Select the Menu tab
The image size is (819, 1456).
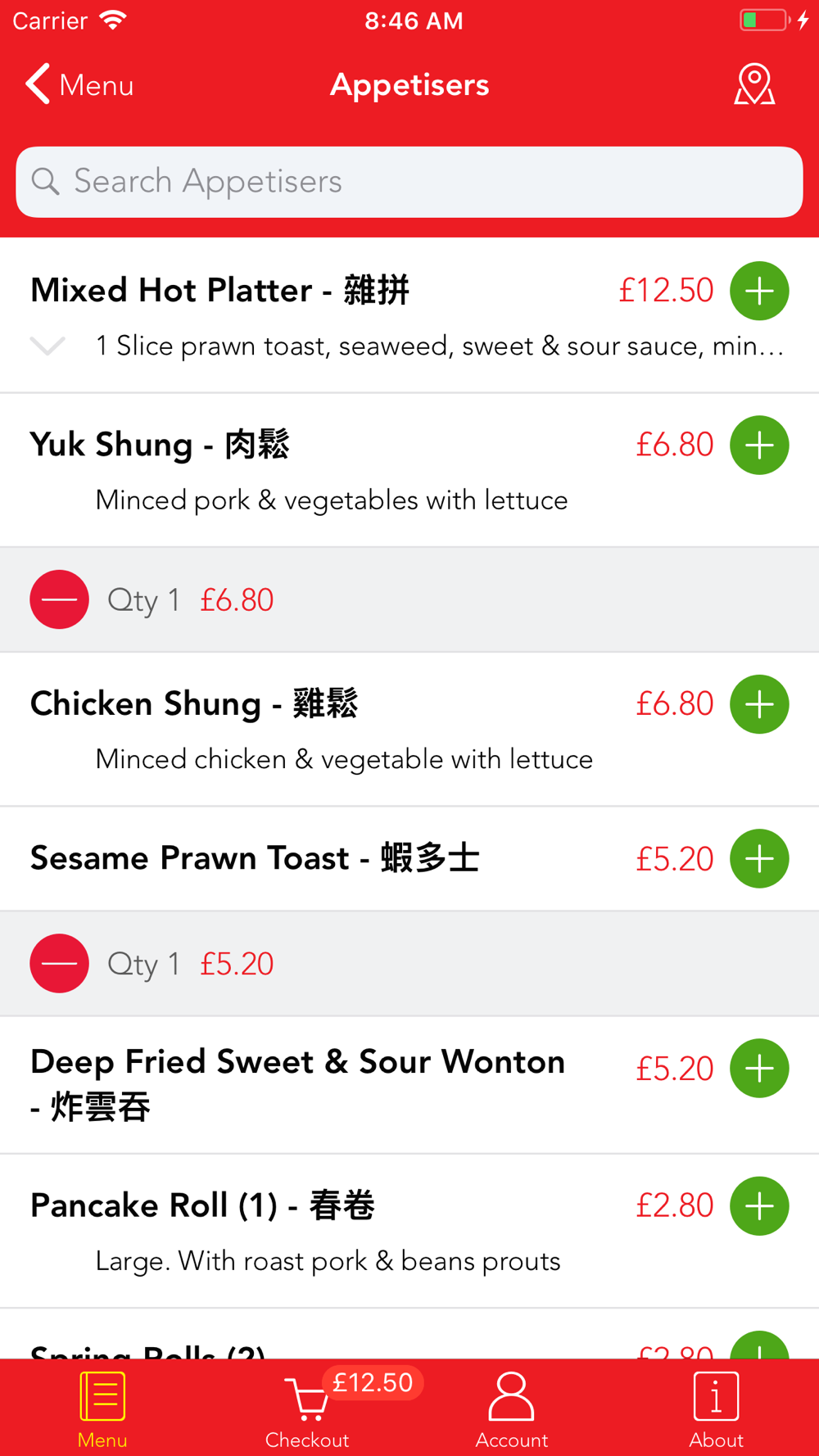pyautogui.click(x=102, y=1409)
